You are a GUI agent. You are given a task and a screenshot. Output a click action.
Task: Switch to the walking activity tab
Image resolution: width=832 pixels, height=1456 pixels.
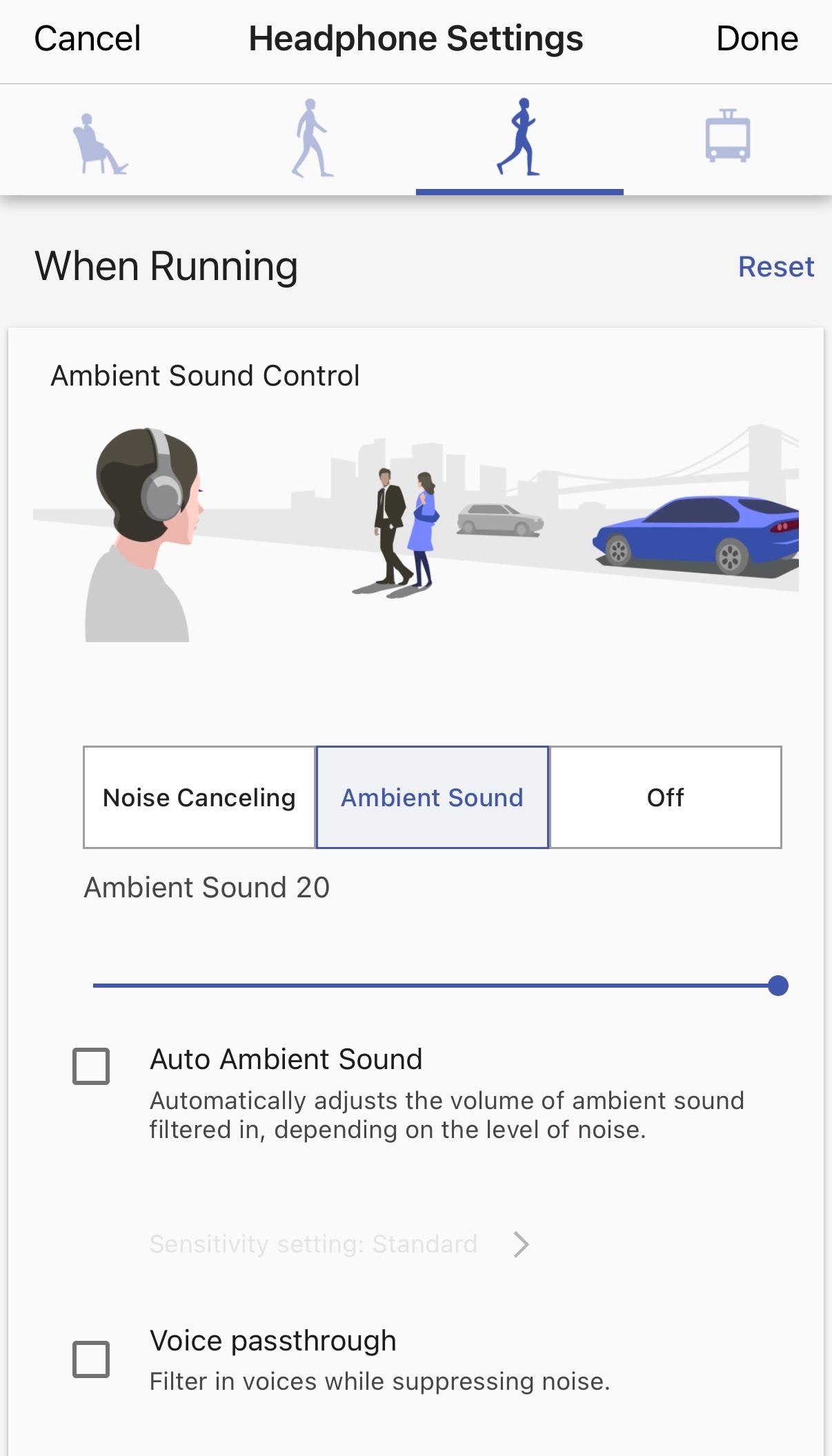(312, 139)
